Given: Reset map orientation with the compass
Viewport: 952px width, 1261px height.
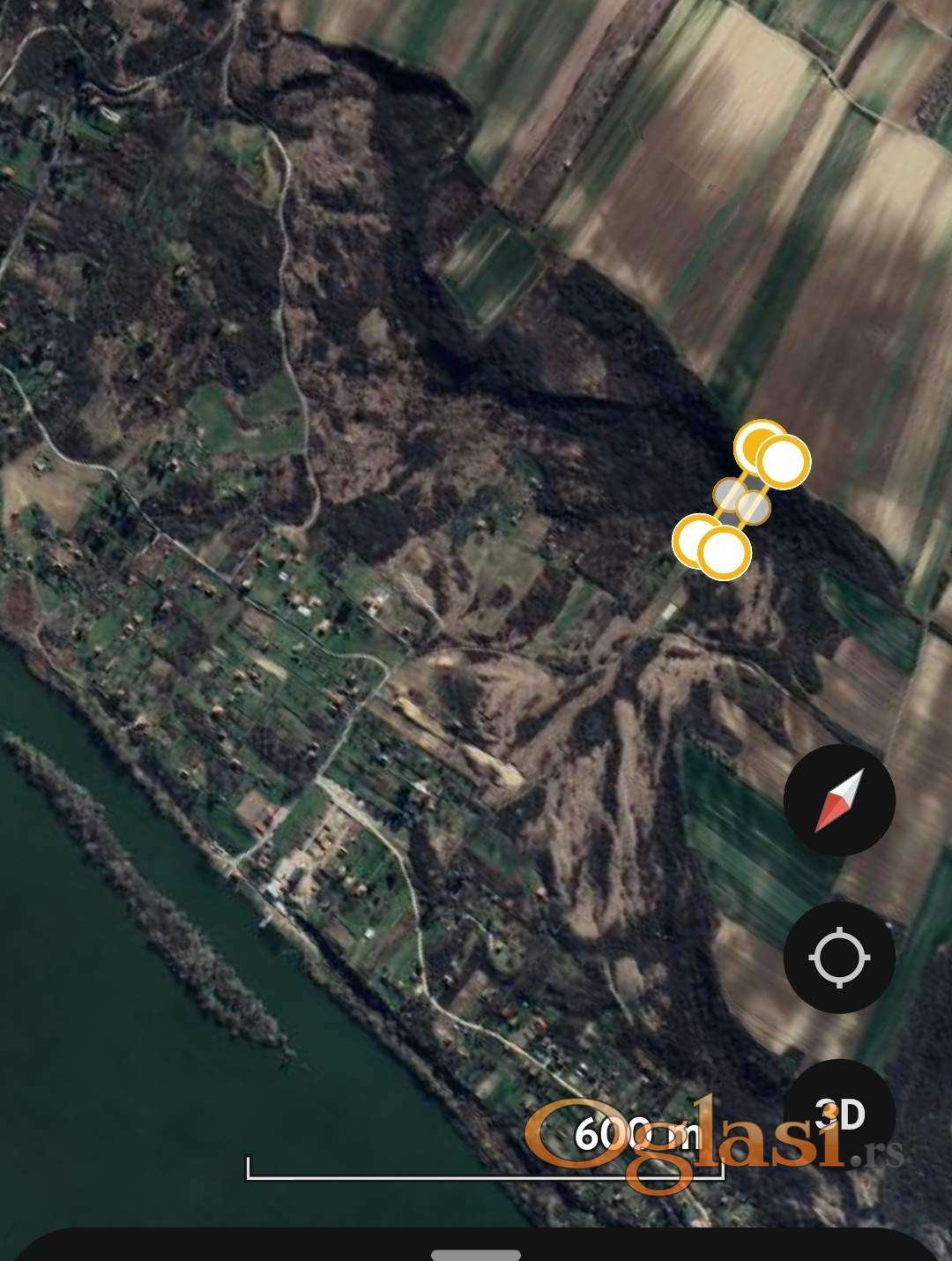Looking at the screenshot, I should [x=839, y=801].
